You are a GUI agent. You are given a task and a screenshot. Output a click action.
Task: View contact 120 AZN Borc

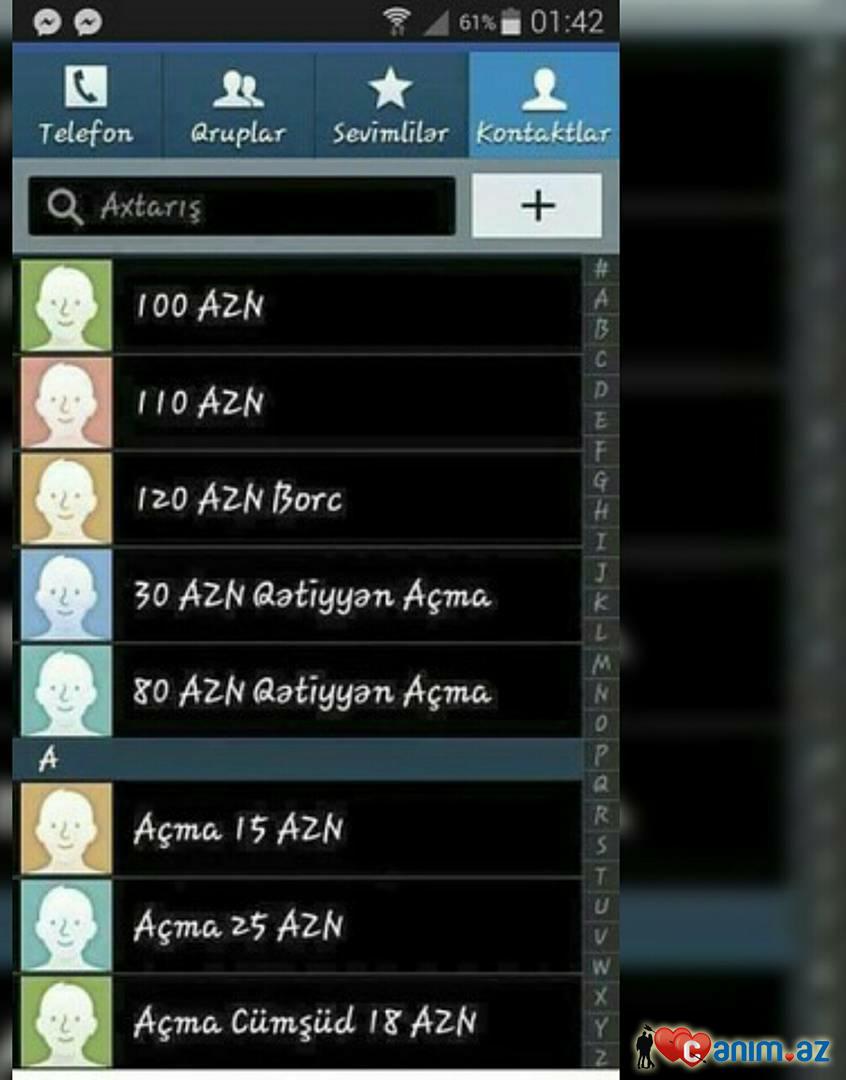point(300,498)
